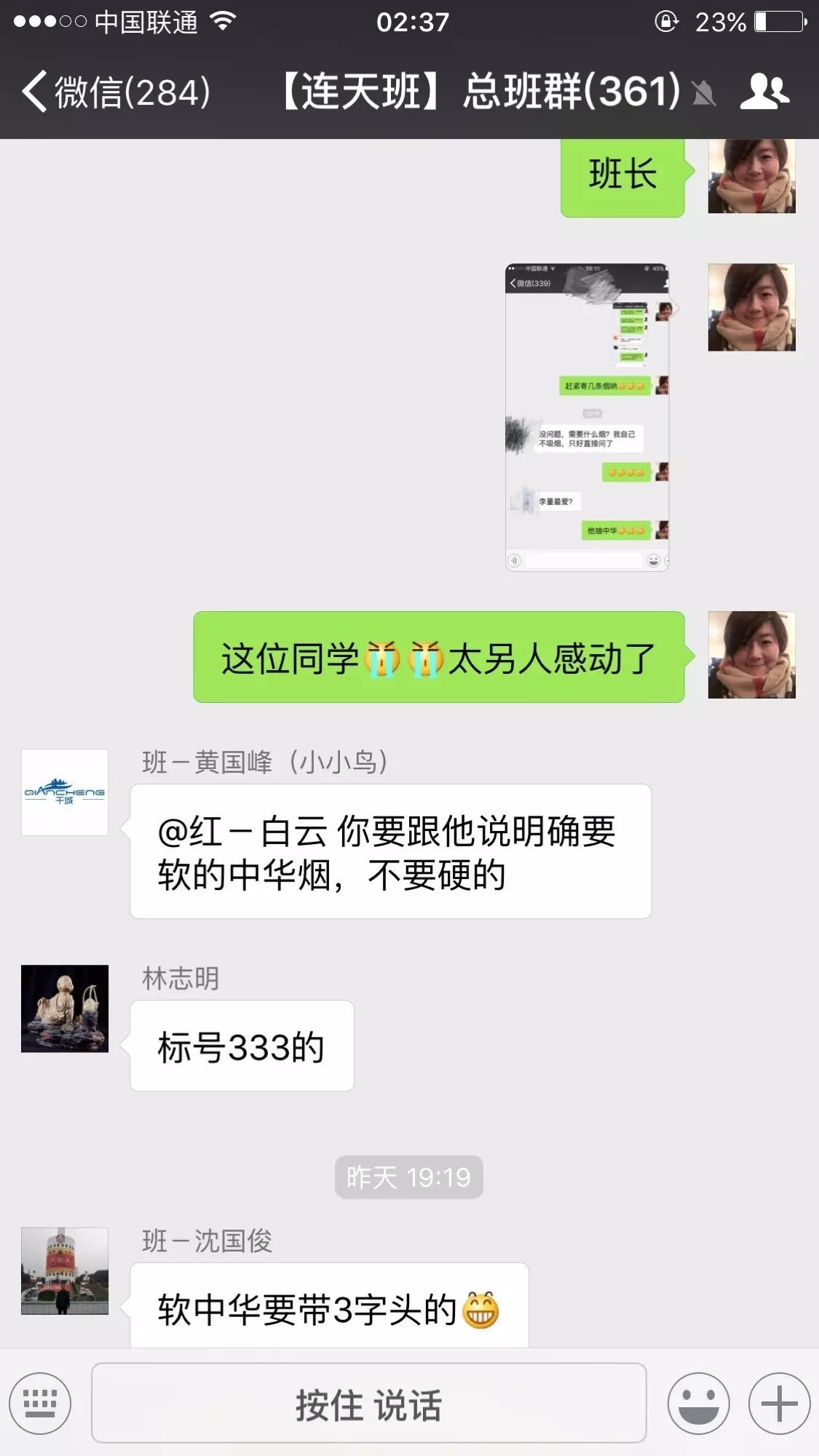Open the emoji sticker panel
Viewport: 819px width, 1456px height.
698,1404
